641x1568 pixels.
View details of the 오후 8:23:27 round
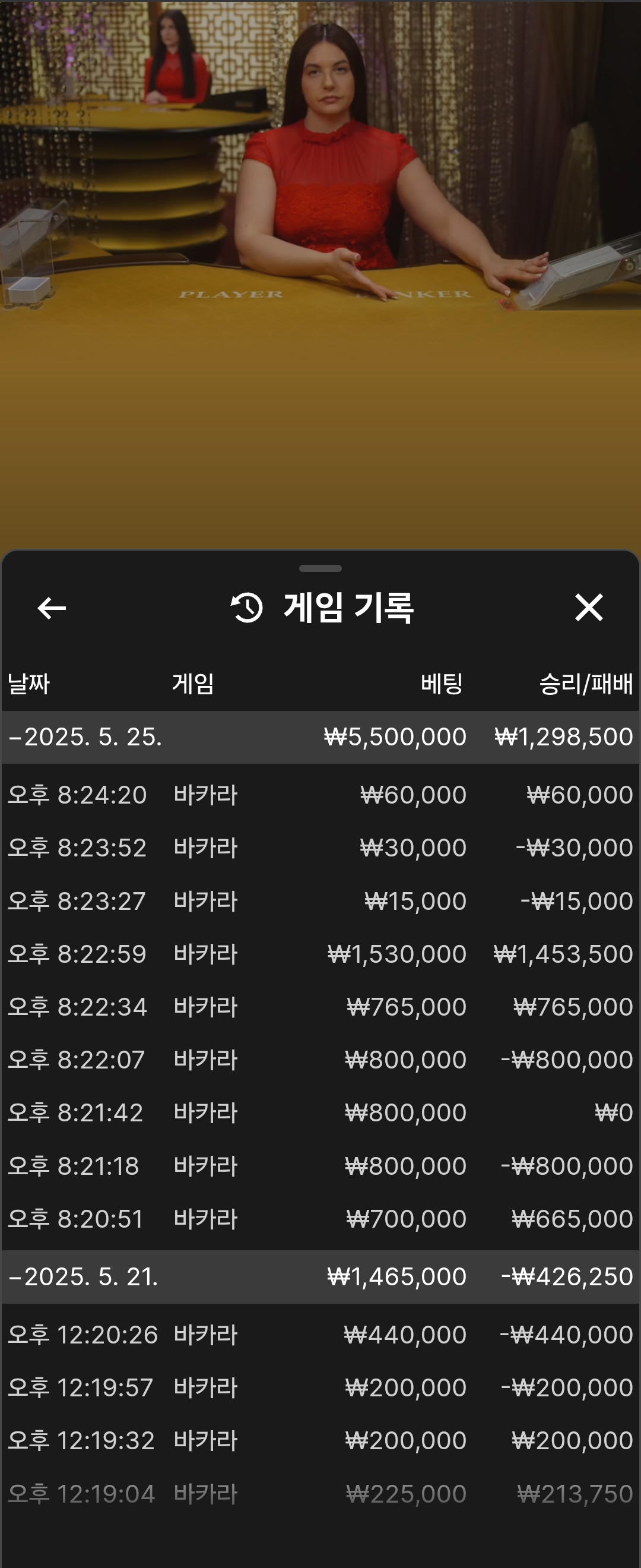320,901
